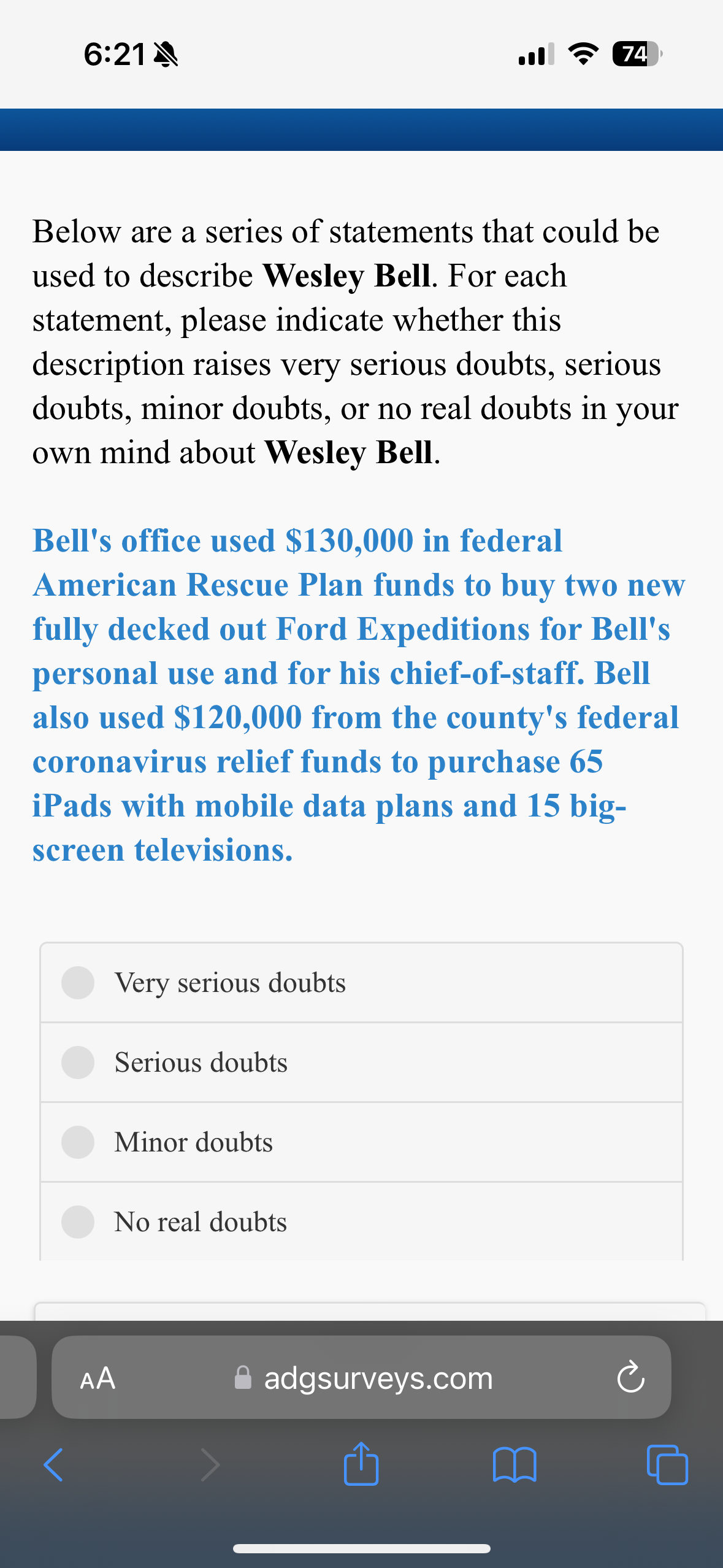Screen dimensions: 723x1568
Task: Select No real doubts
Action: tap(361, 1222)
